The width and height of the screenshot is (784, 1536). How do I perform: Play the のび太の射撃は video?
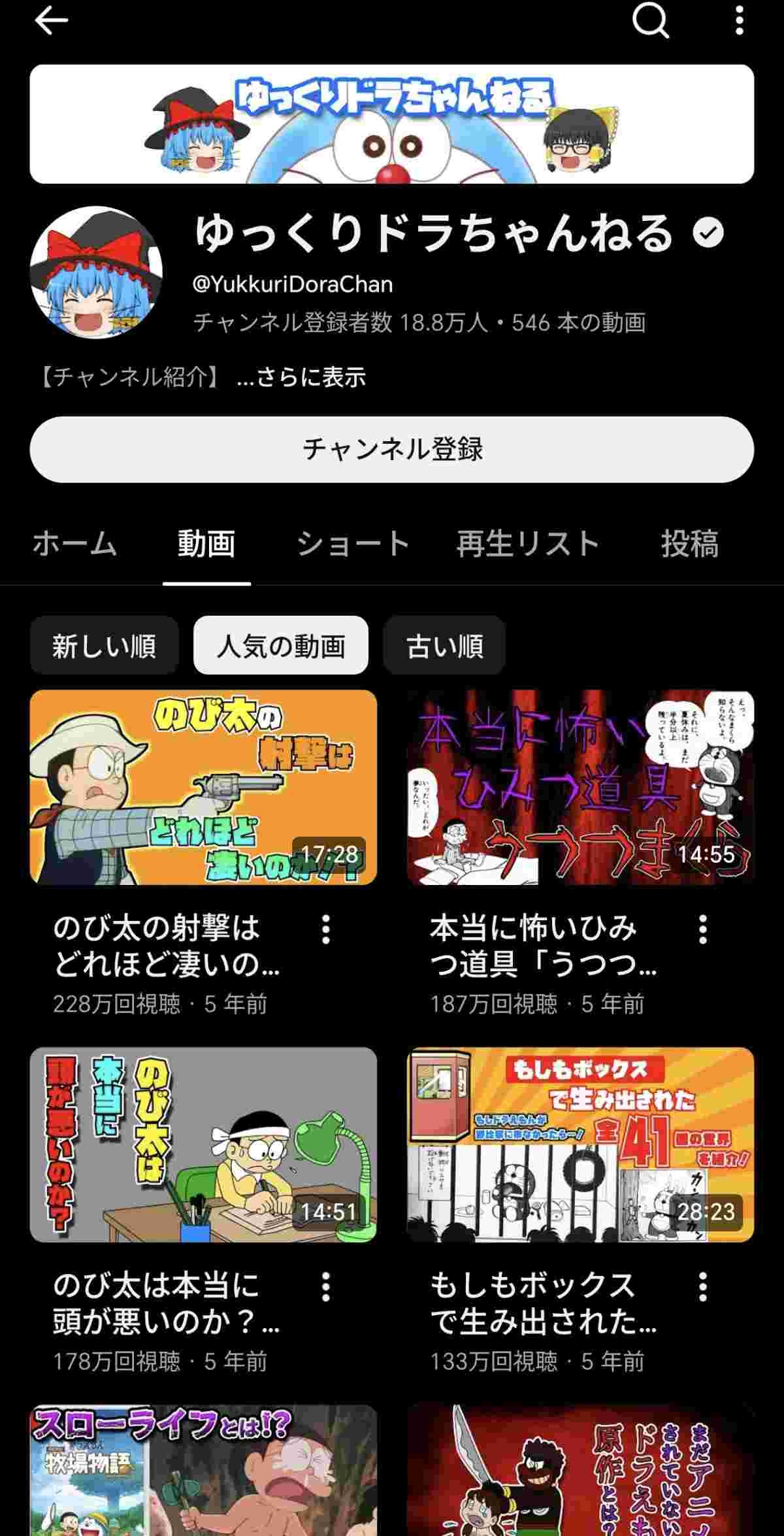[203, 787]
